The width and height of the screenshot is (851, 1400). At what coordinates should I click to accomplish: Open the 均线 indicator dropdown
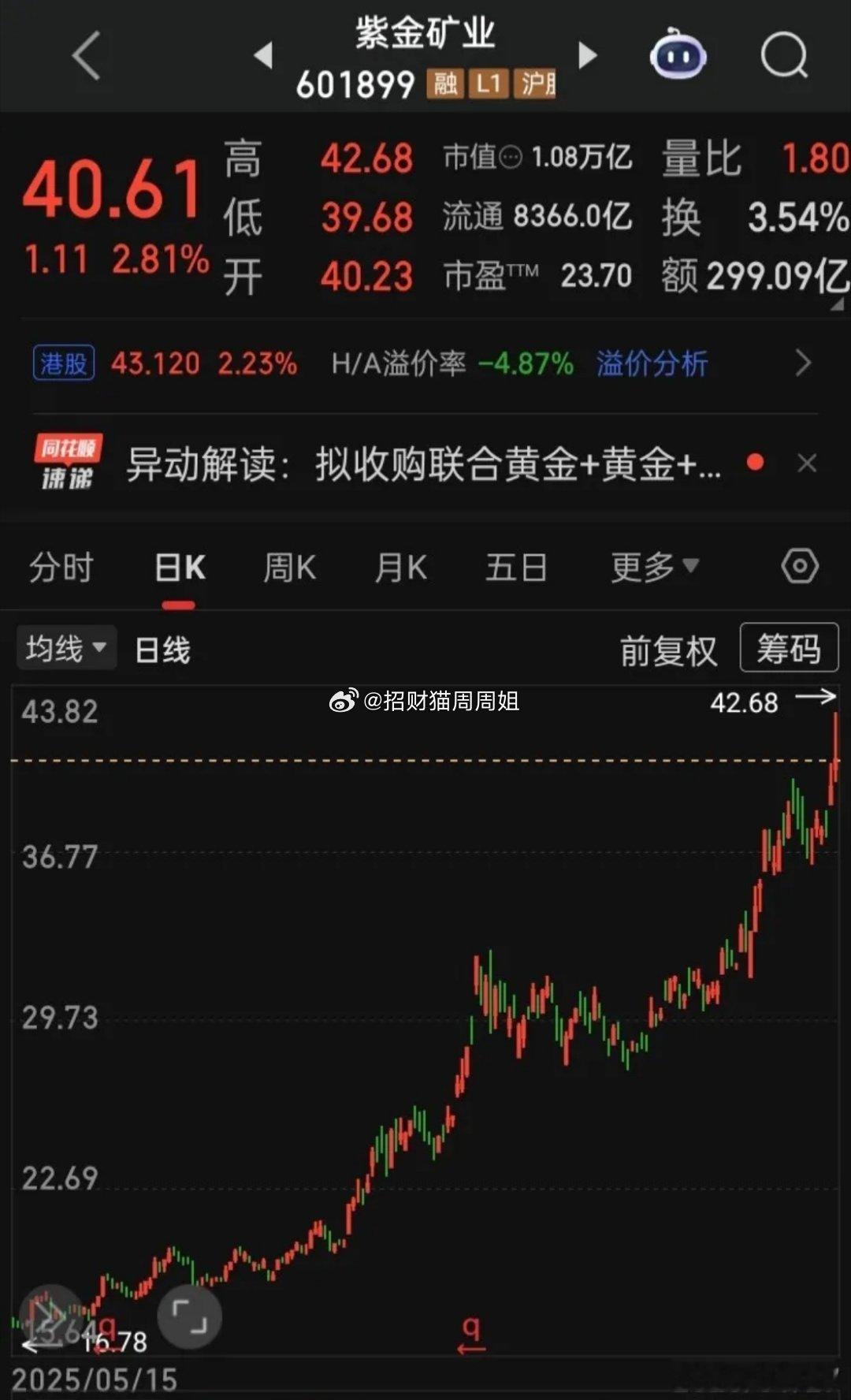[x=66, y=646]
